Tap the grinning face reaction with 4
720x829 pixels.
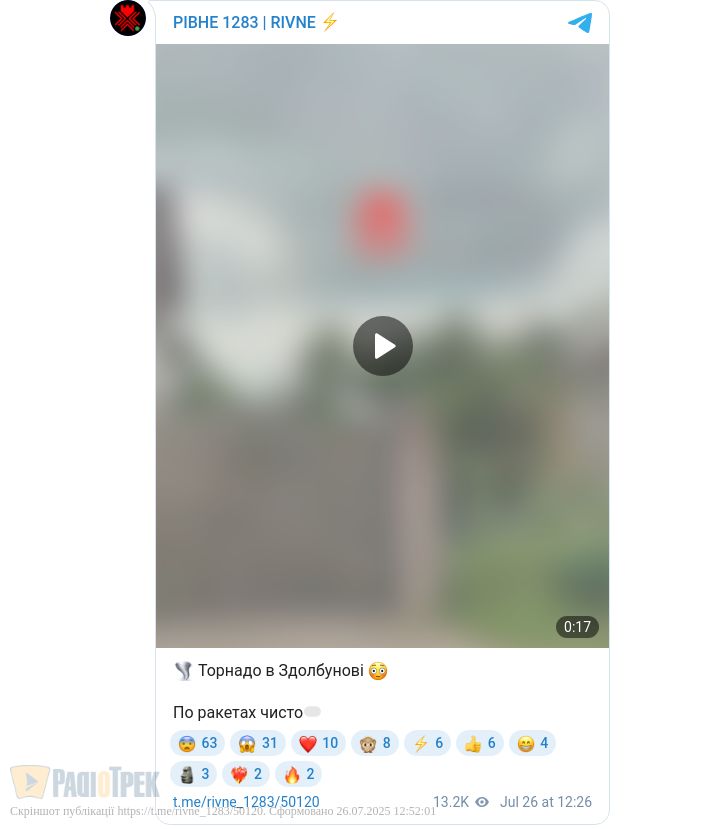(532, 743)
